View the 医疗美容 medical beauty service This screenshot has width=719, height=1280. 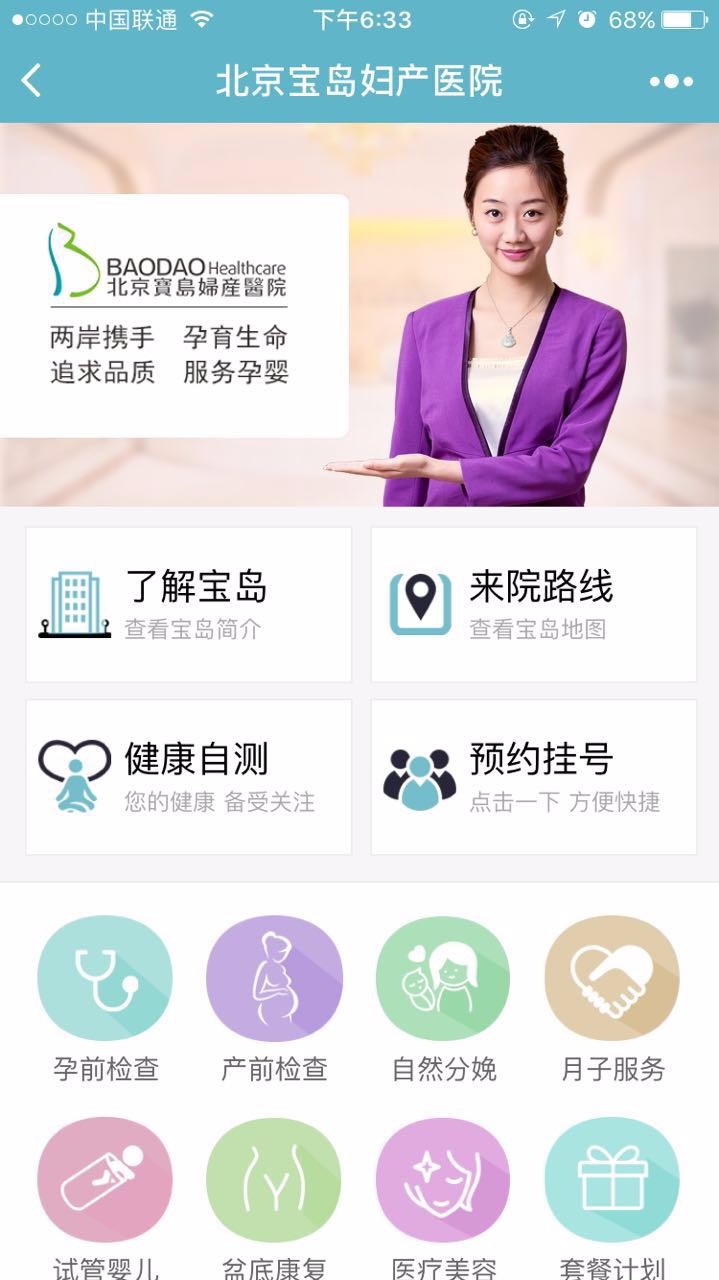pyautogui.click(x=443, y=1180)
